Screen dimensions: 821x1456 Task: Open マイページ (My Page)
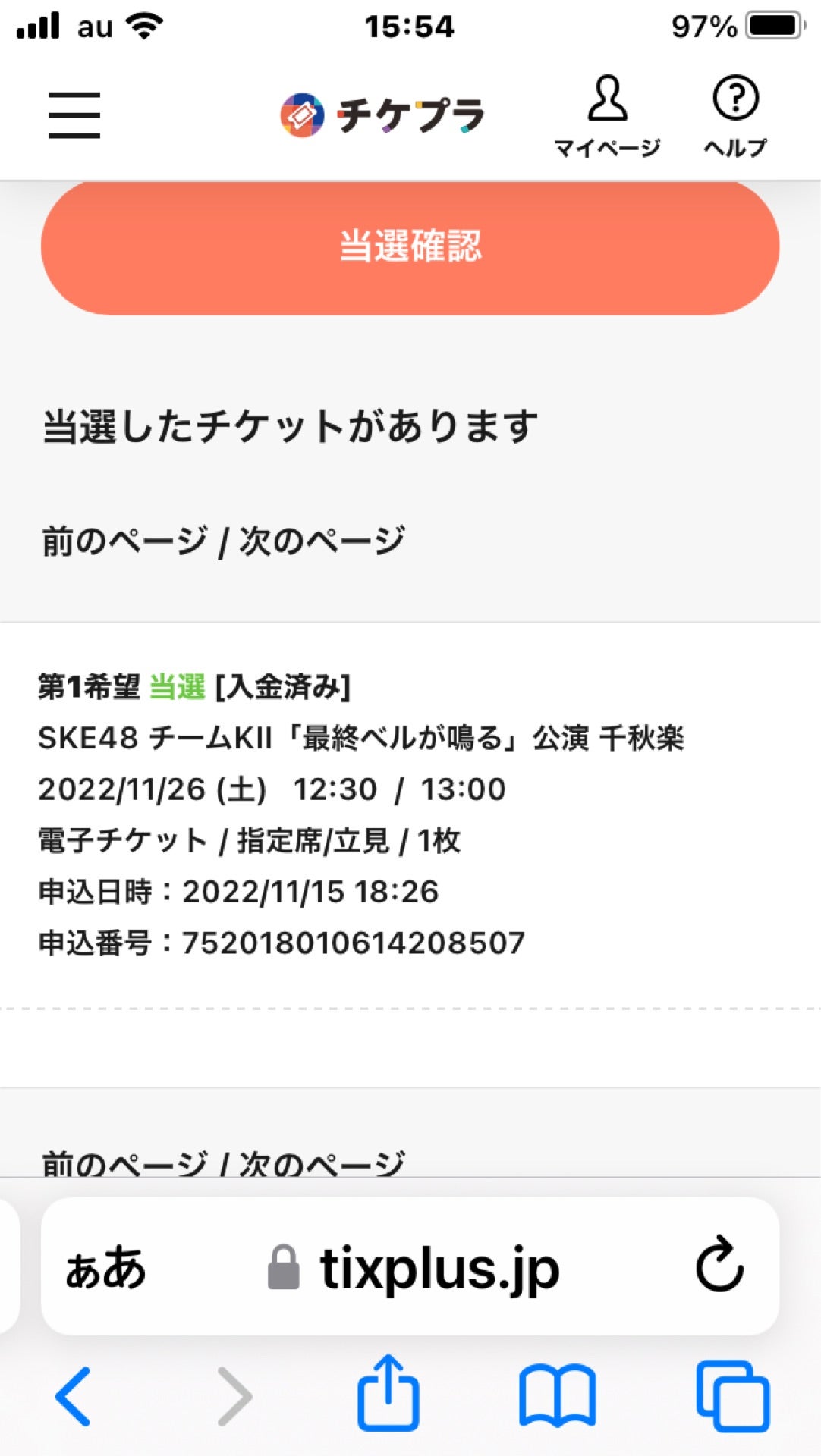point(607,116)
